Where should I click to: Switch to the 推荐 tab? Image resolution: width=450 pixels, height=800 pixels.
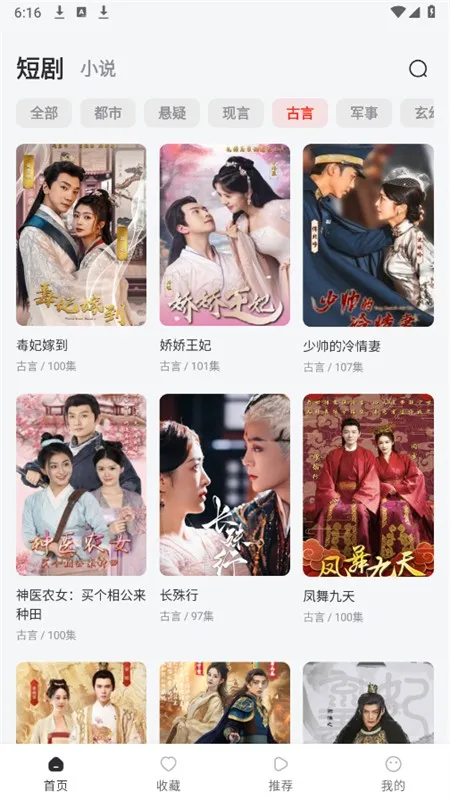pyautogui.click(x=281, y=773)
